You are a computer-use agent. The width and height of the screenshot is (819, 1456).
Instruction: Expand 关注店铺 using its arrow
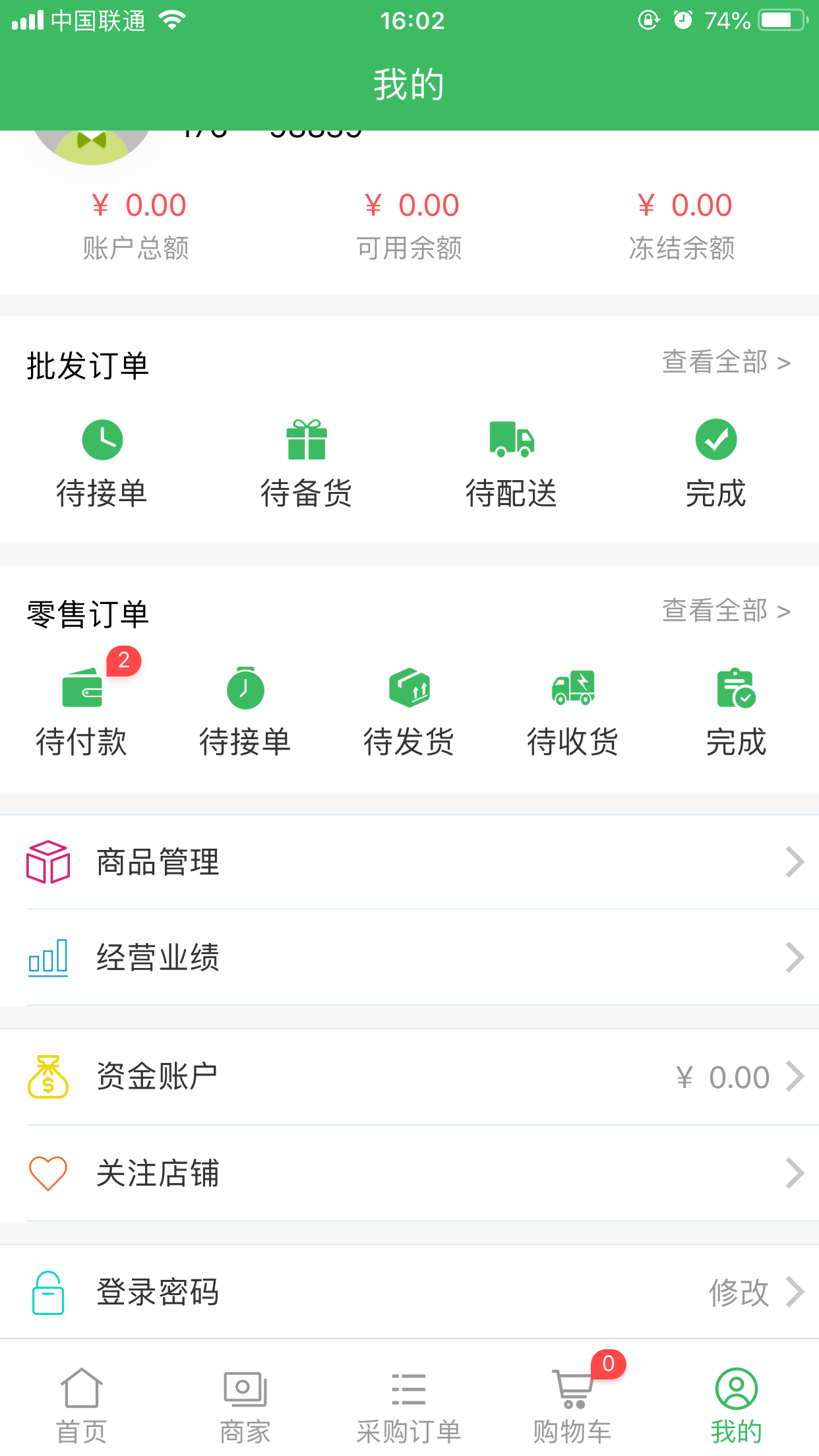coord(796,1173)
